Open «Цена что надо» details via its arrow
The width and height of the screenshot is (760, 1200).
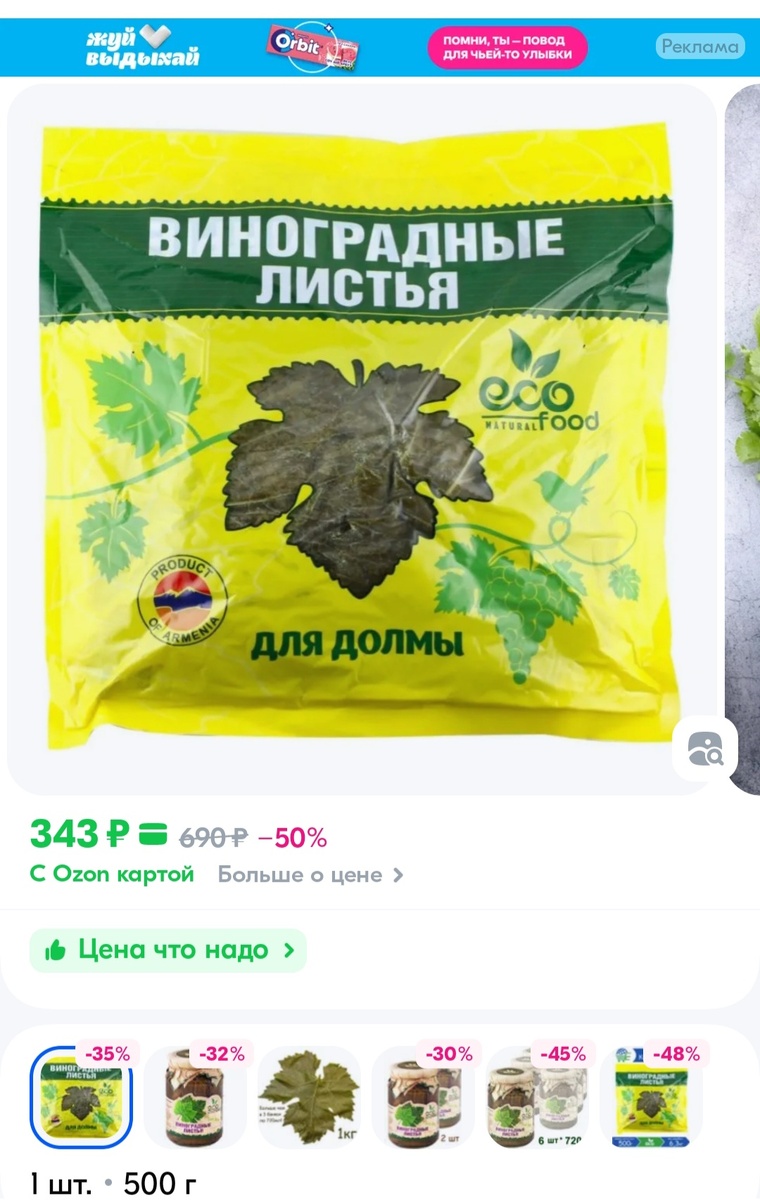[x=289, y=950]
